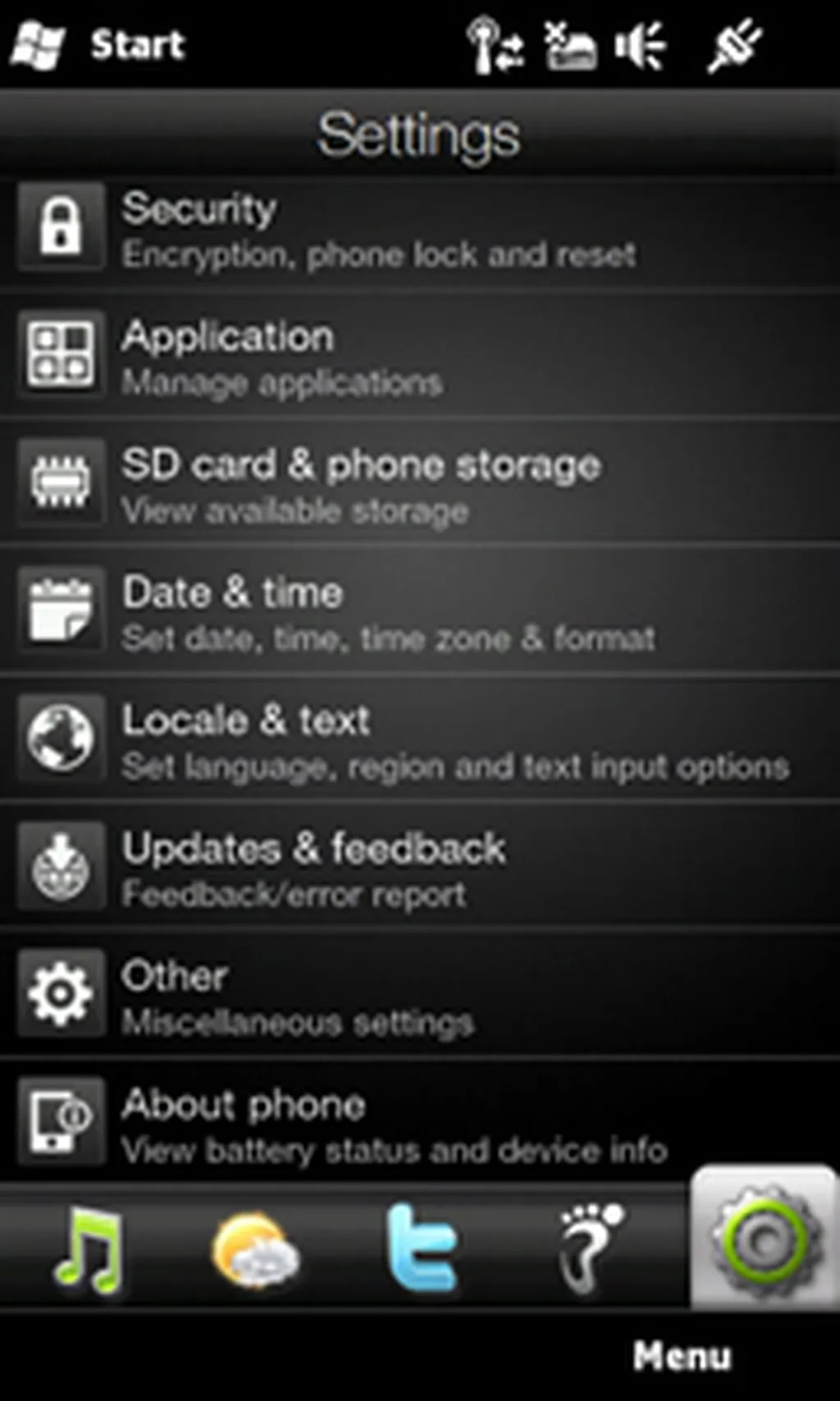Select the Settings gear tab

click(763, 1241)
